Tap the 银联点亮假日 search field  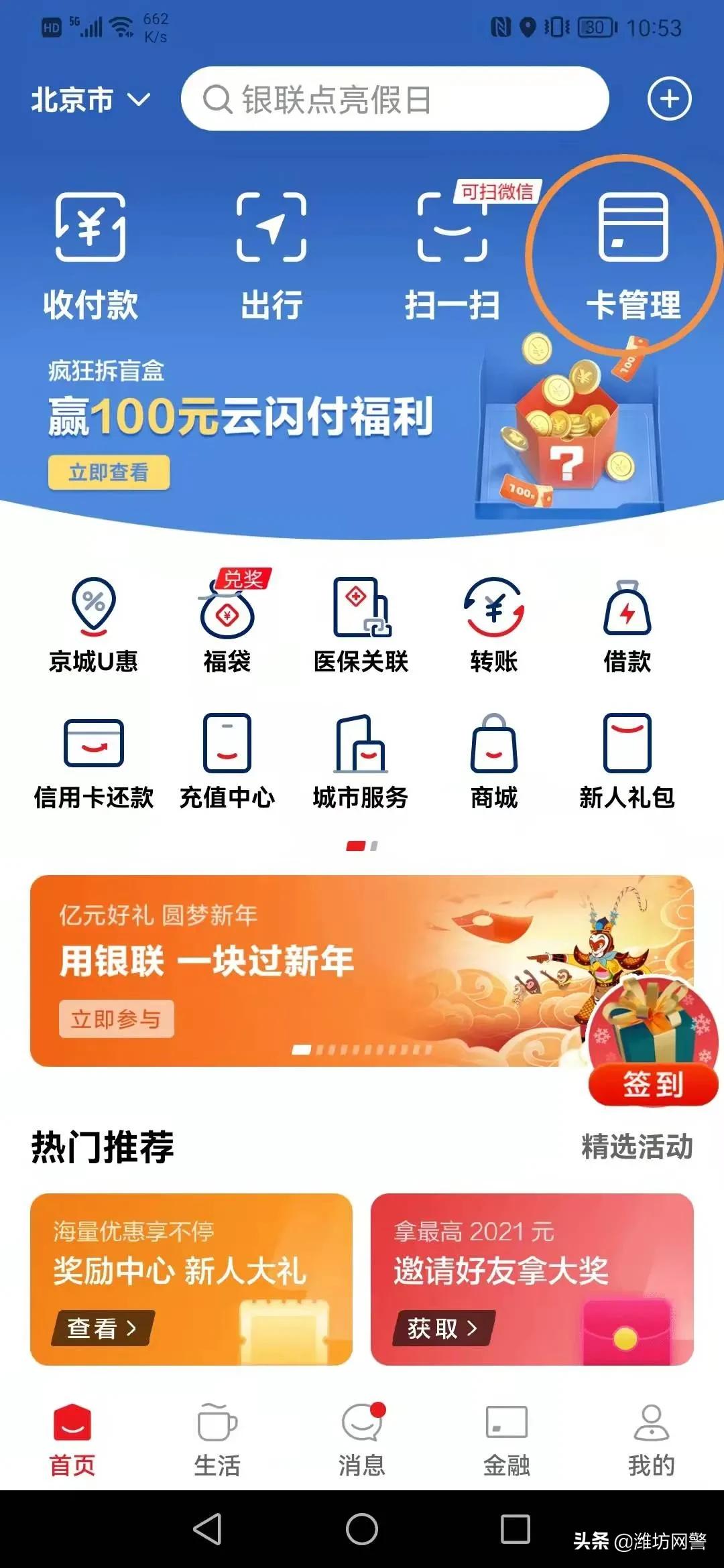point(396,101)
